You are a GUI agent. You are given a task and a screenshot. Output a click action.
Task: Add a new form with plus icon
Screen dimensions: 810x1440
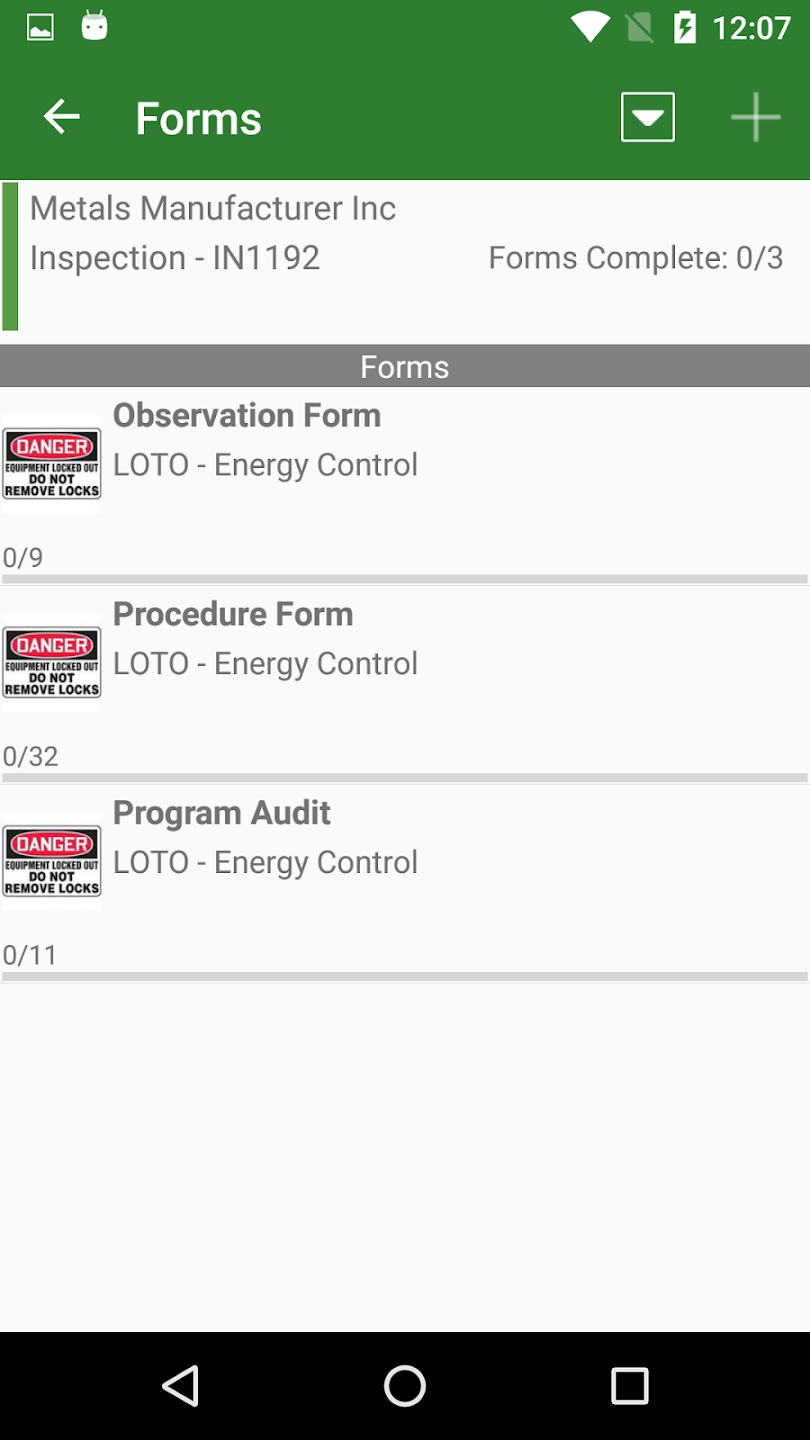755,118
